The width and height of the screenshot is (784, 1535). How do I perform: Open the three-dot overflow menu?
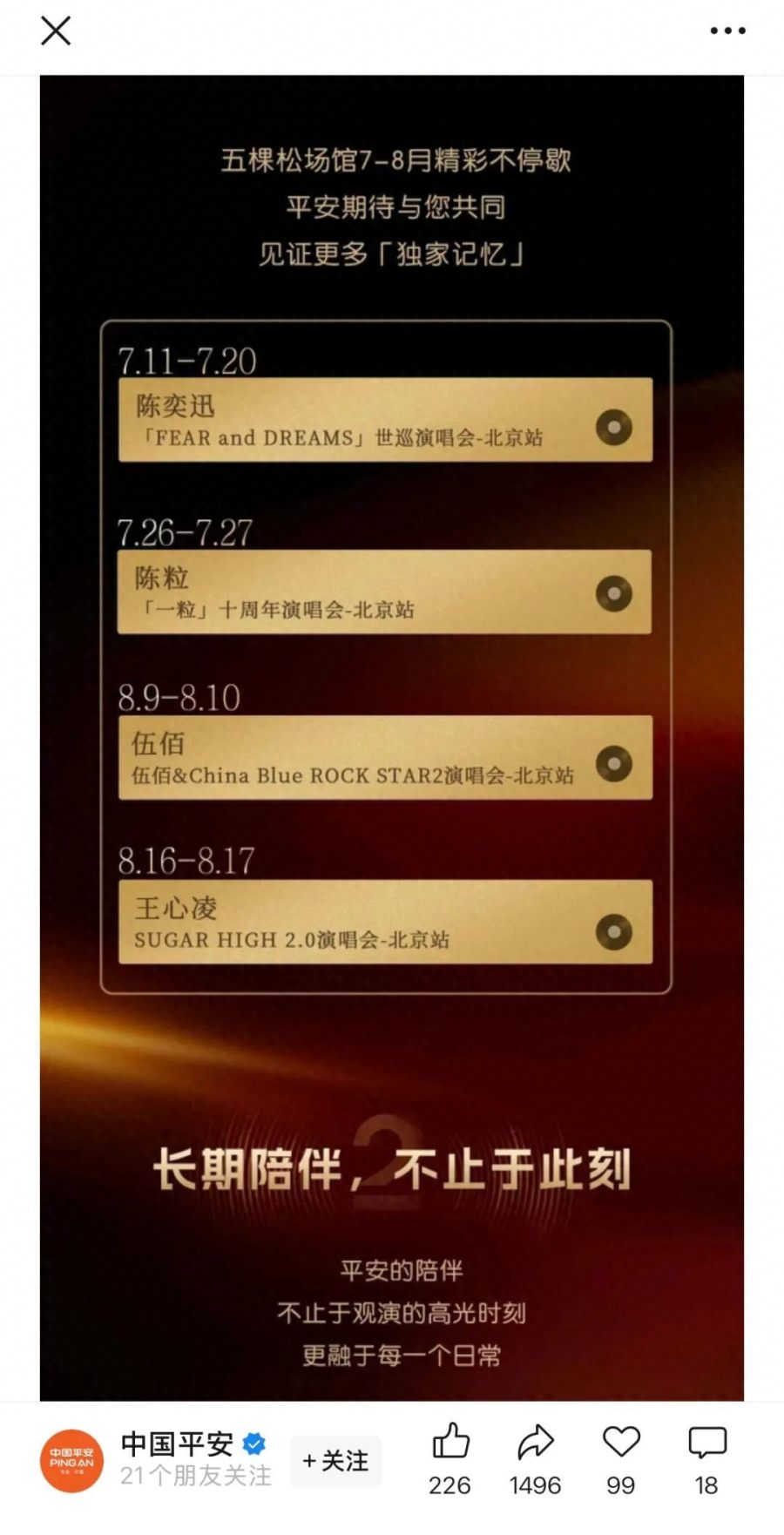coord(727,31)
